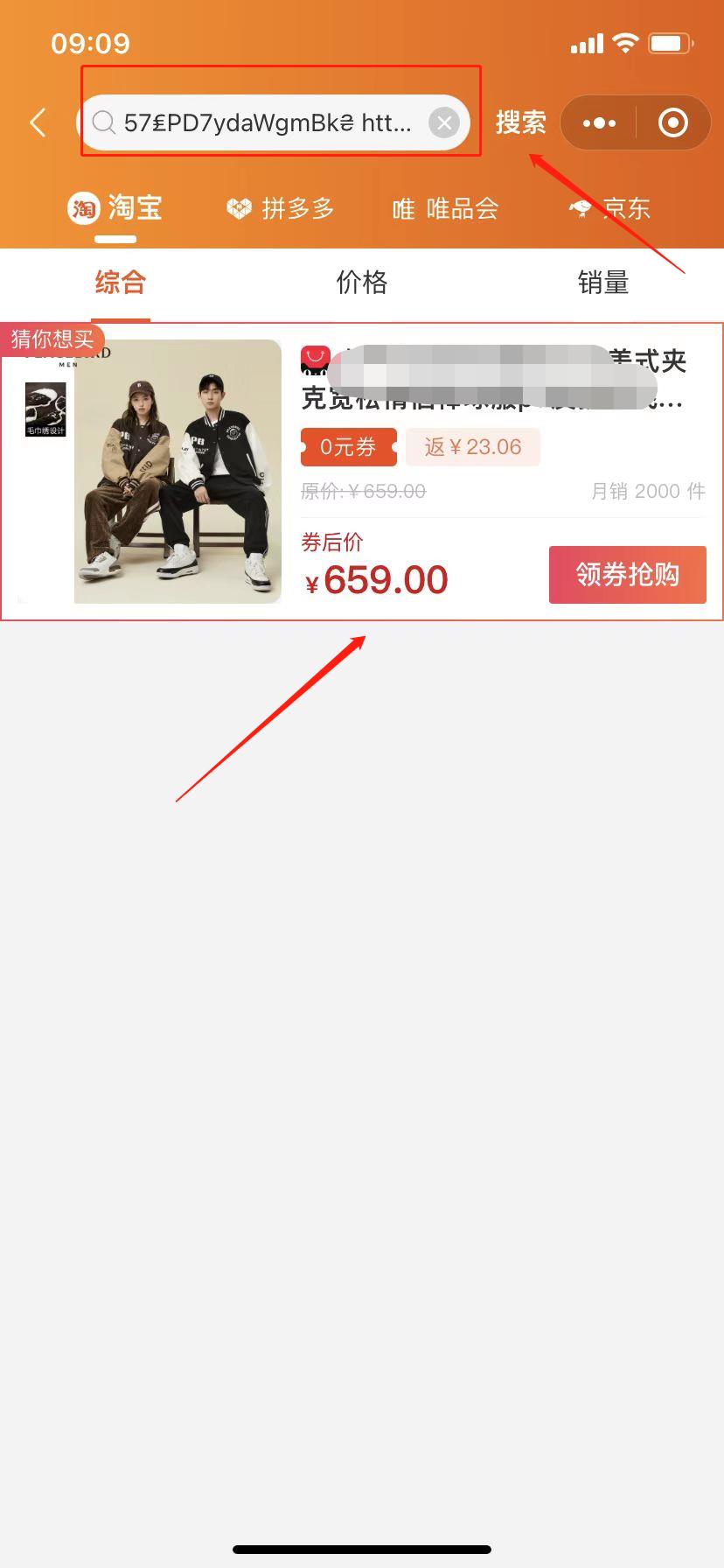Tap the search field with pasted code
This screenshot has width=724, height=1568.
pyautogui.click(x=274, y=122)
